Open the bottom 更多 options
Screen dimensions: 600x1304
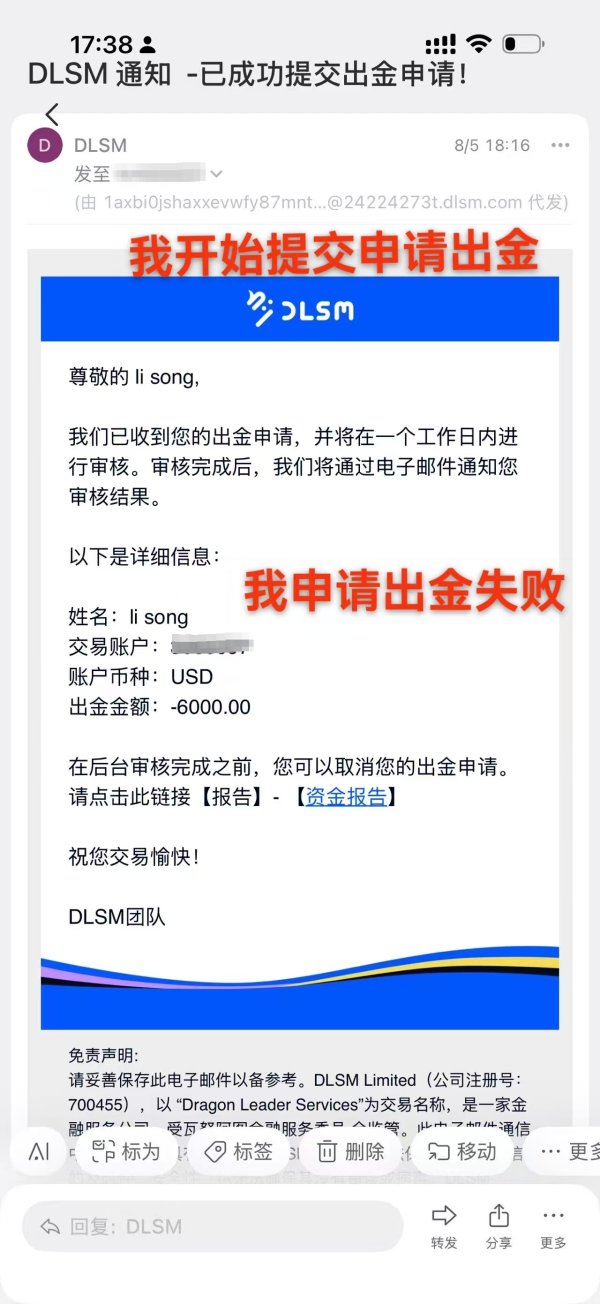click(553, 1227)
